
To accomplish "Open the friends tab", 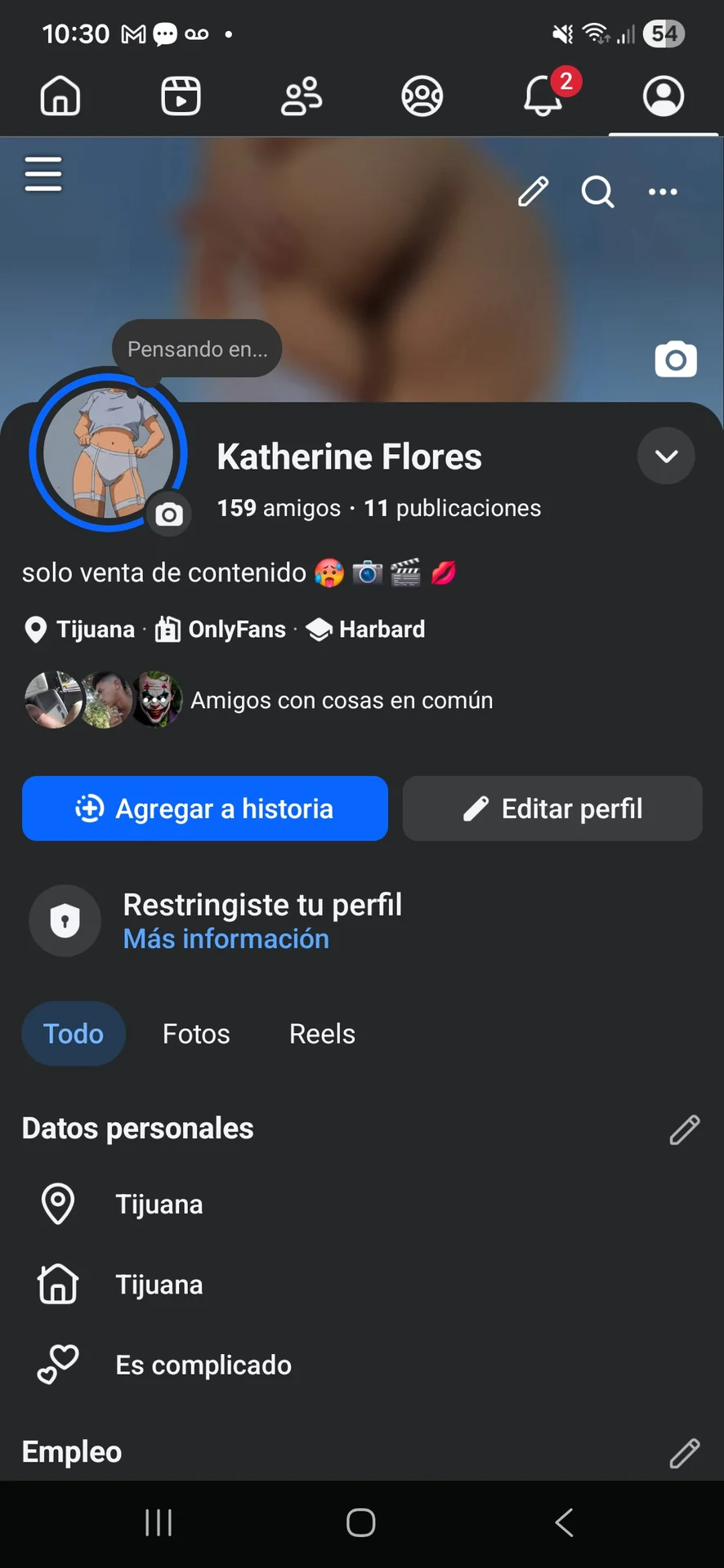I will point(302,96).
